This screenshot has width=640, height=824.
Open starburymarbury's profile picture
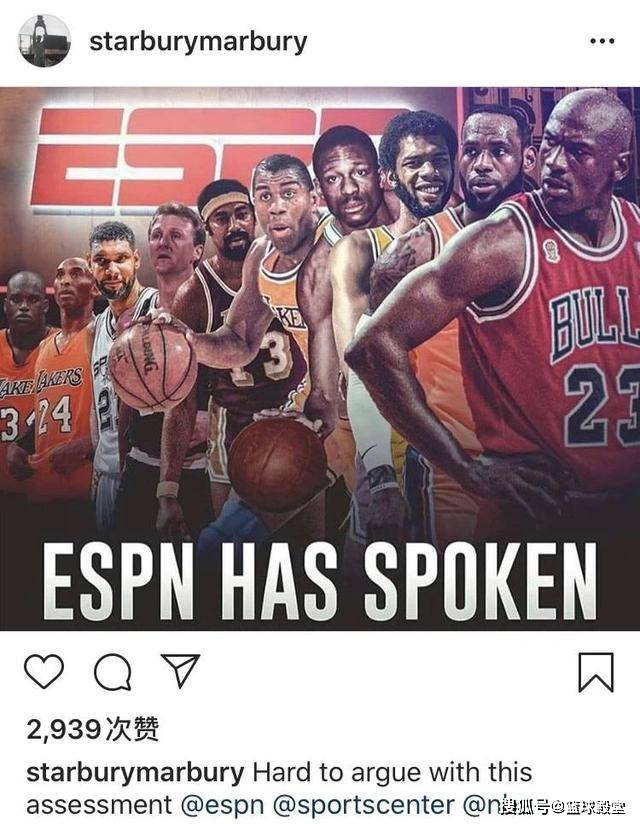[44, 41]
